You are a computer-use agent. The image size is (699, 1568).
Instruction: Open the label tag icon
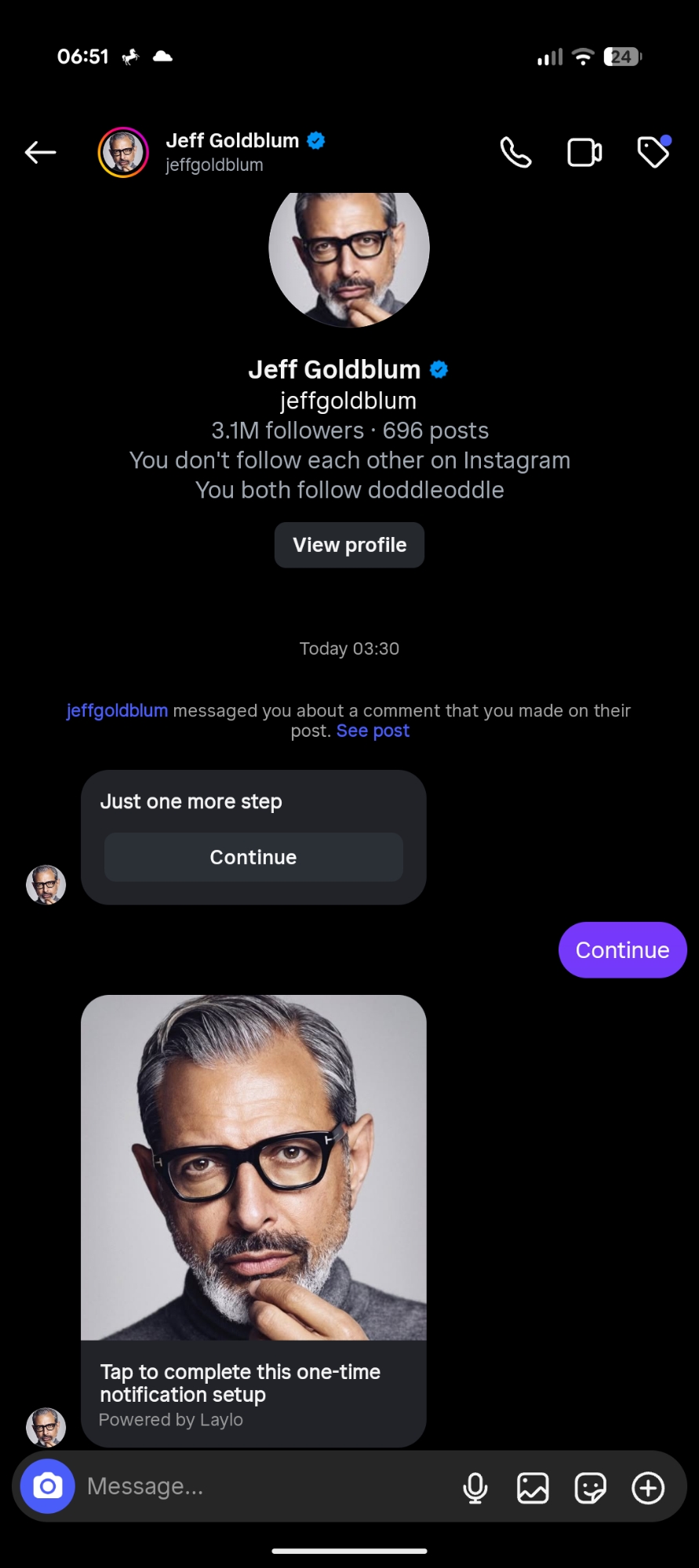pos(653,152)
